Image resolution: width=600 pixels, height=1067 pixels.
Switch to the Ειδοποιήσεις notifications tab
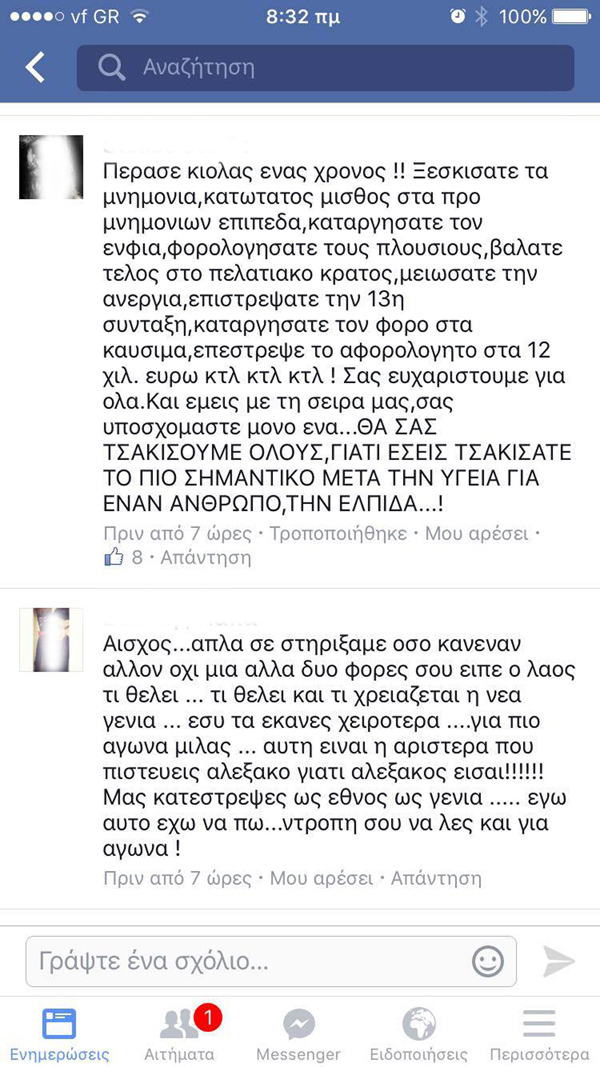[418, 1033]
